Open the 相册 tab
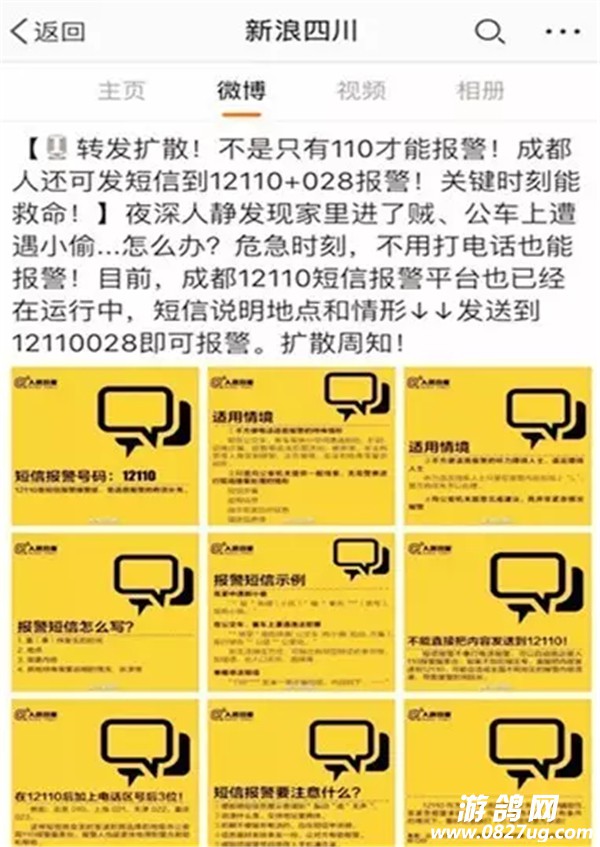The image size is (600, 847). click(x=481, y=90)
